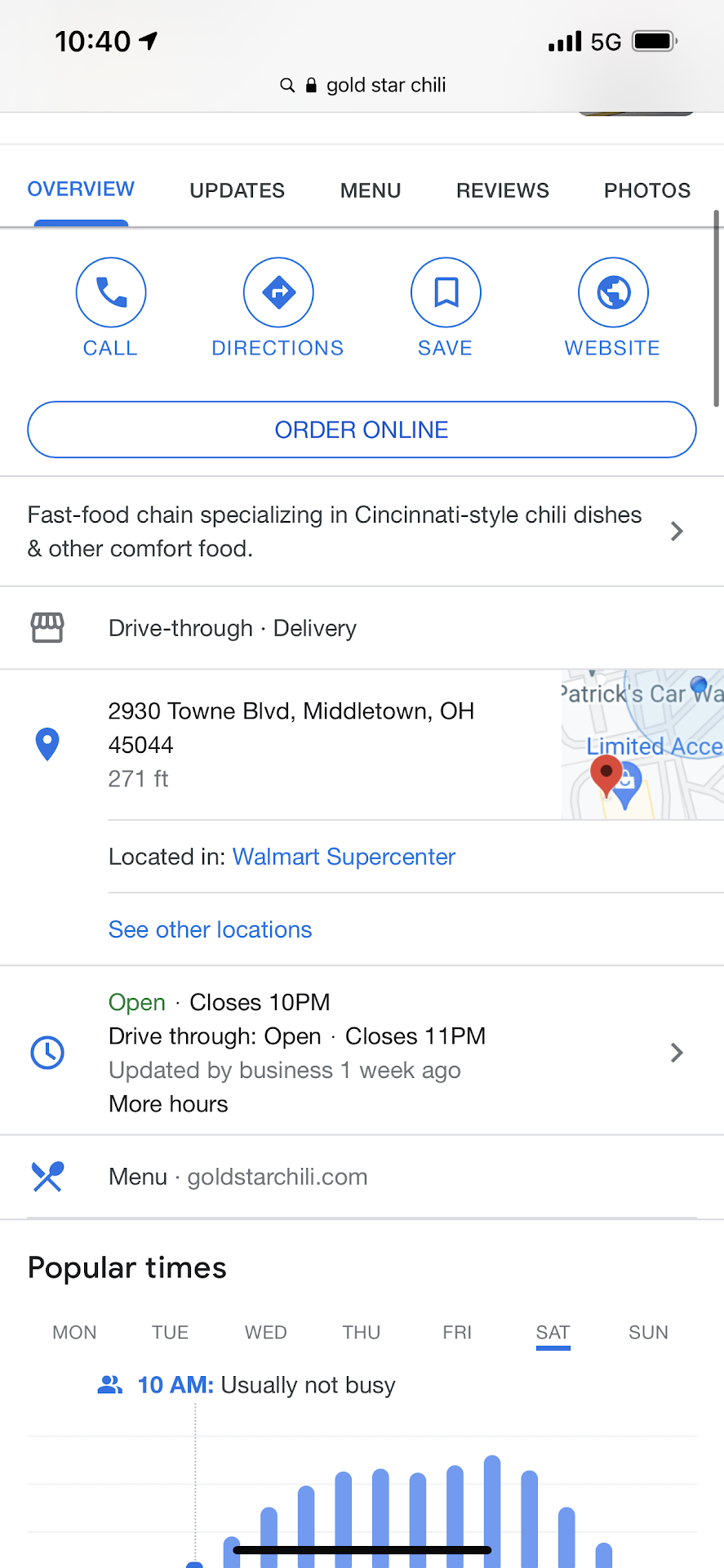Expand the fast-food chain description
The width and height of the screenshot is (724, 1568).
(676, 532)
